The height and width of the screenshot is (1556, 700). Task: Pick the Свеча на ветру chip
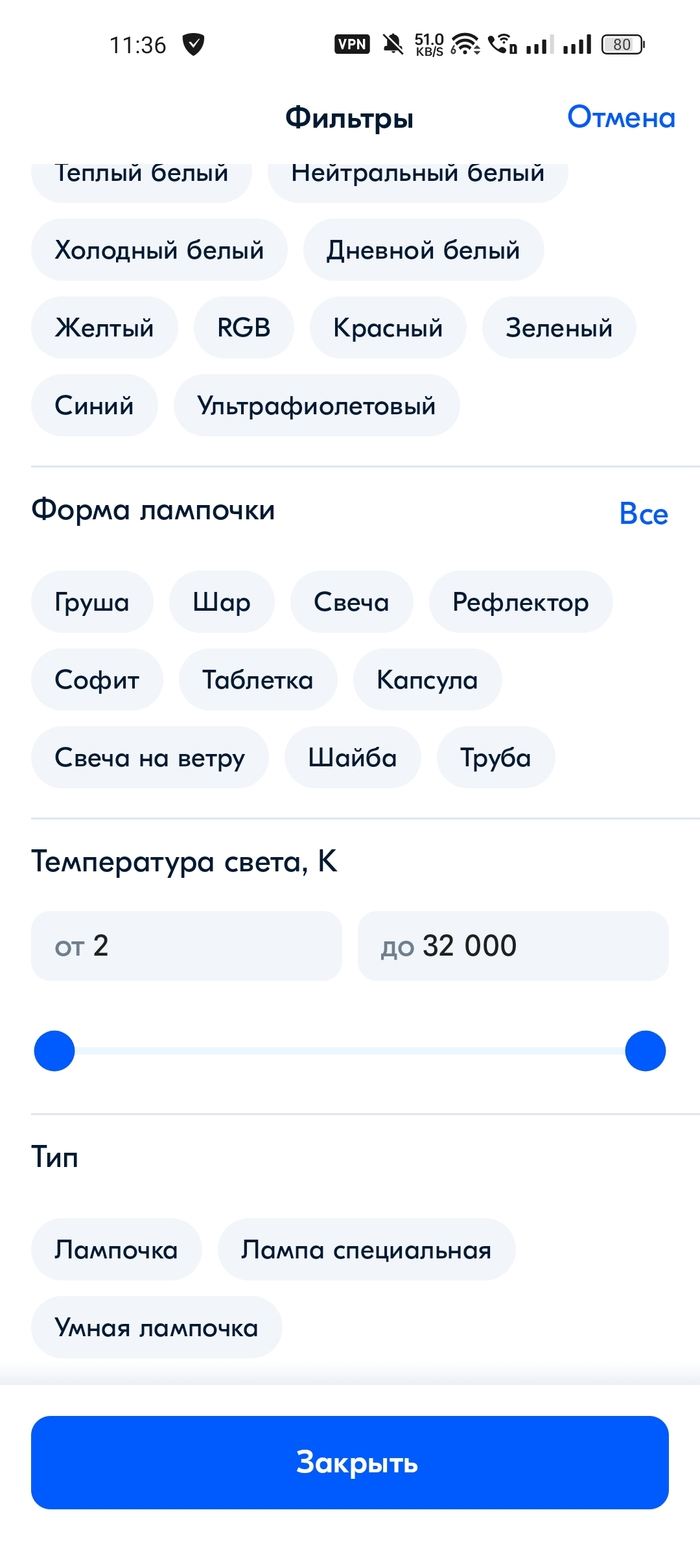150,758
